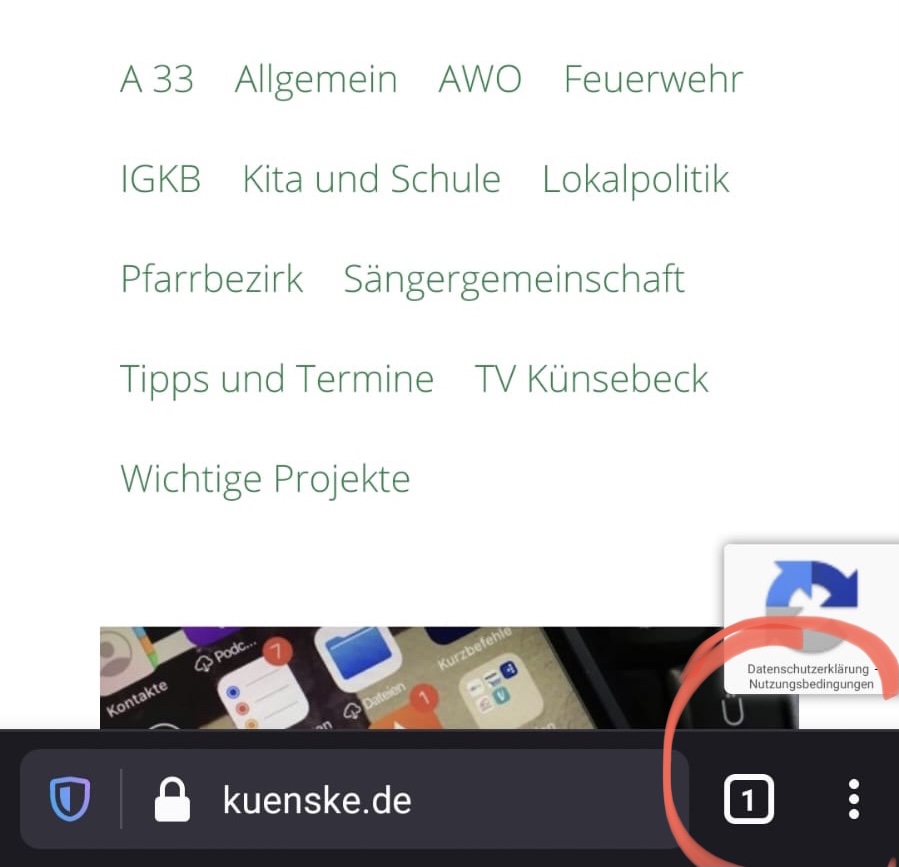This screenshot has width=899, height=867.
Task: View Tipps und Termine category
Action: click(277, 379)
